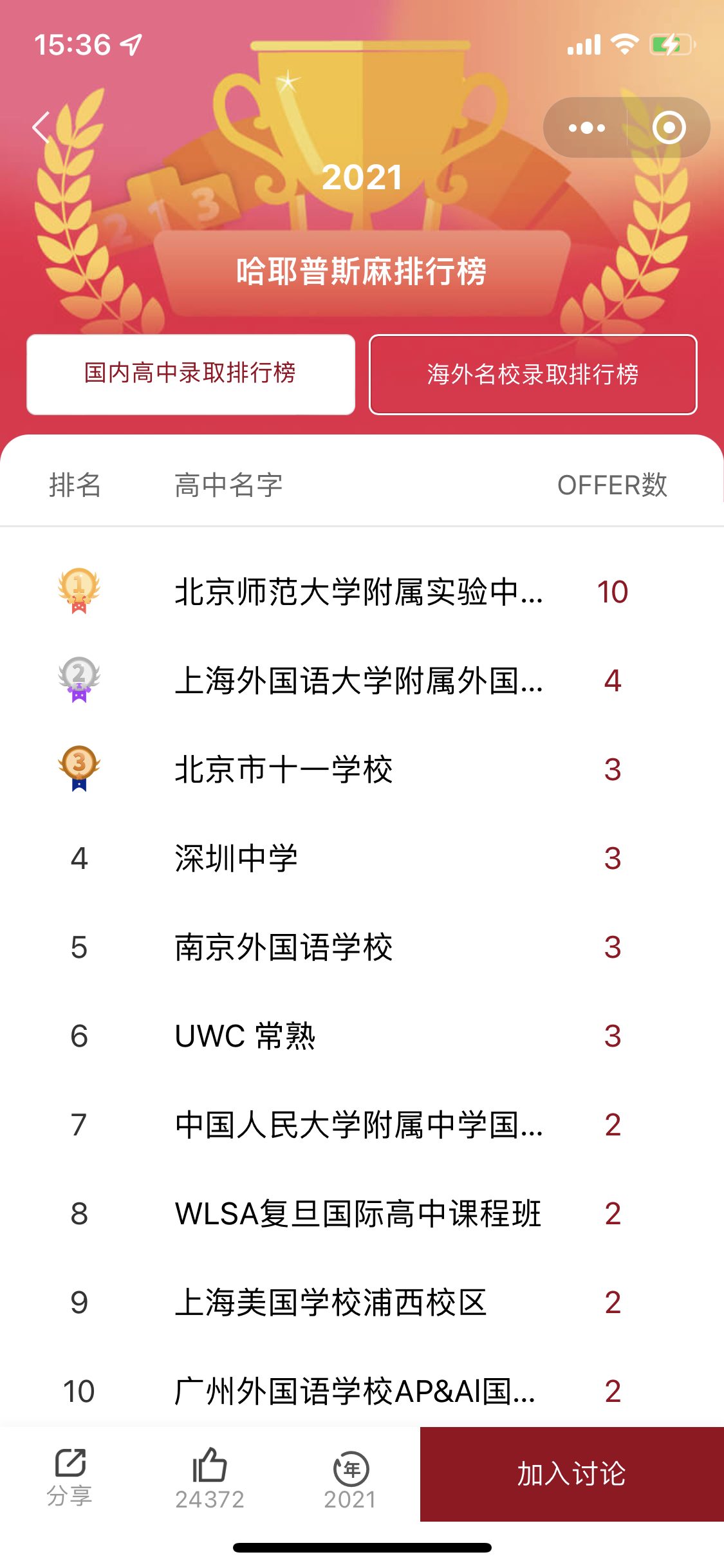Open the first-ranked 北京师范大学附属实验中学 row
Viewport: 724px width, 1568px height.
tap(362, 591)
